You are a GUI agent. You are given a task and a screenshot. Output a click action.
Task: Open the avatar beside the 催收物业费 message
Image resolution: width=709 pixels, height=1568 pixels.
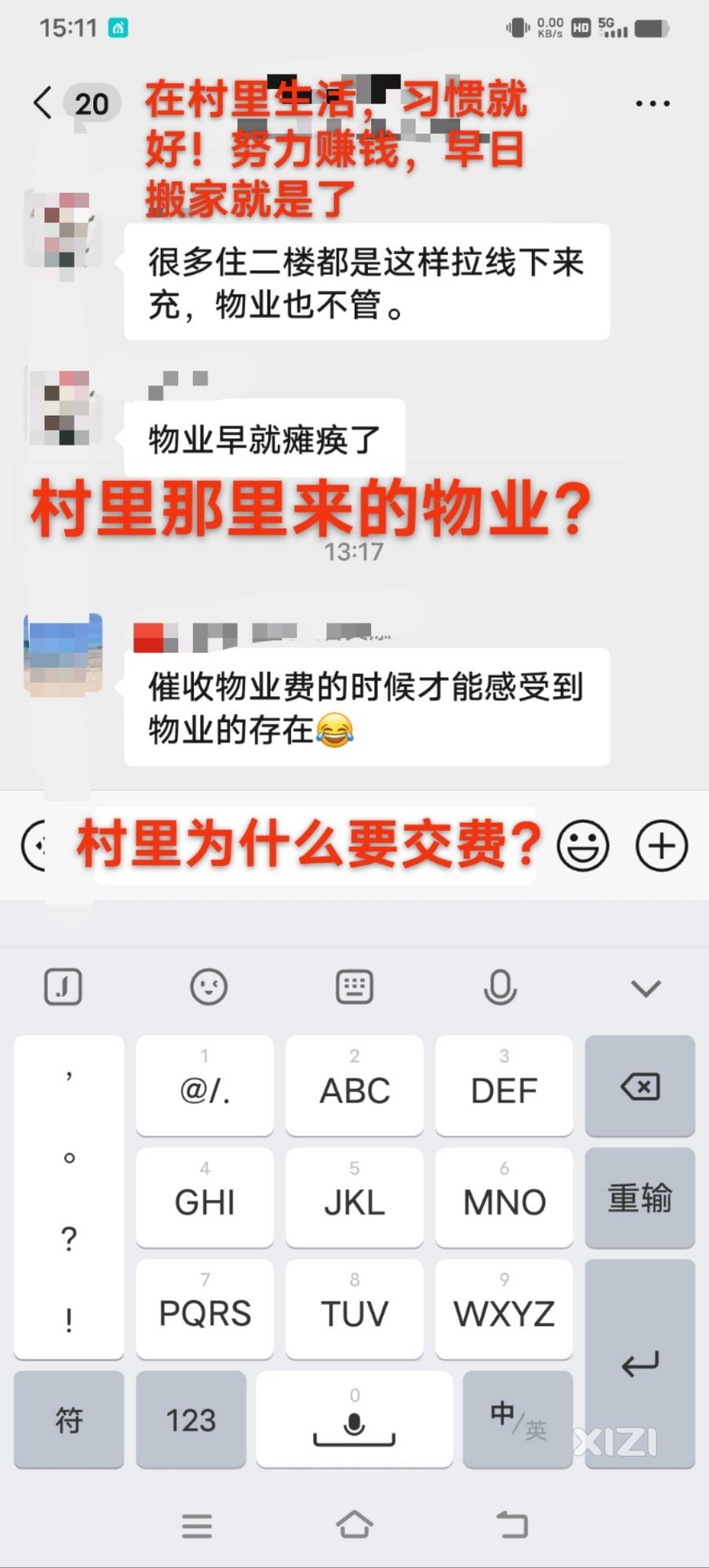point(64,655)
